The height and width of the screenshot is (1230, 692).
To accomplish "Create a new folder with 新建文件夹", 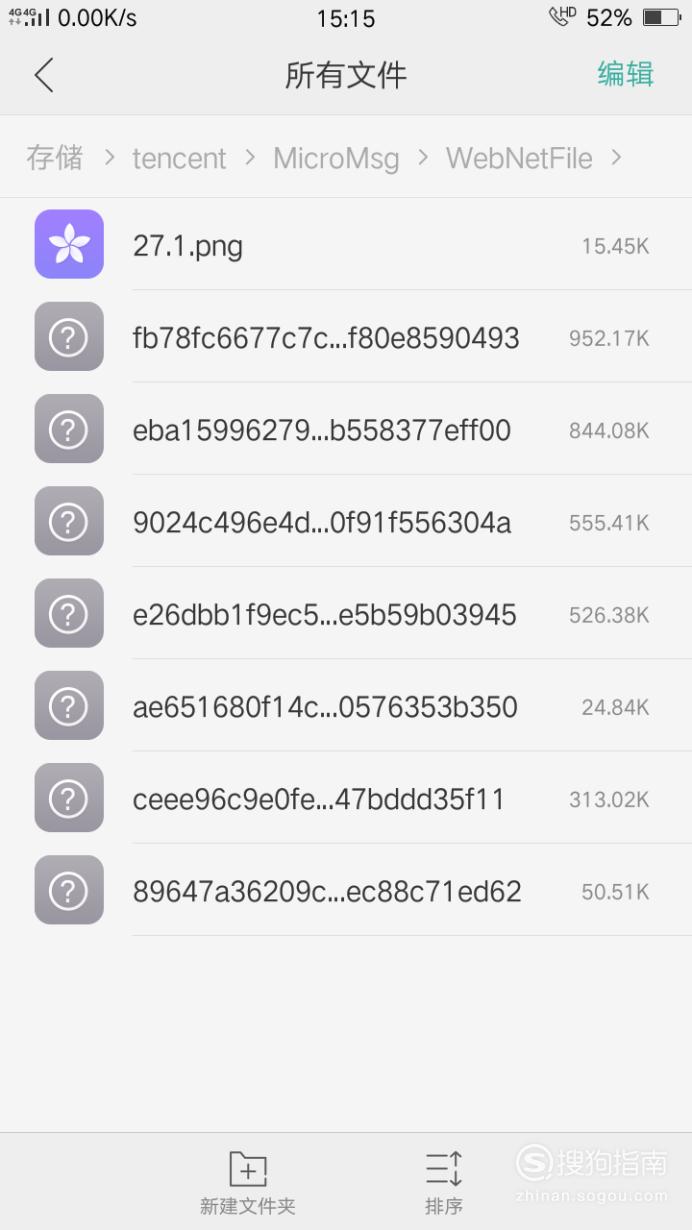I will pos(248,1182).
